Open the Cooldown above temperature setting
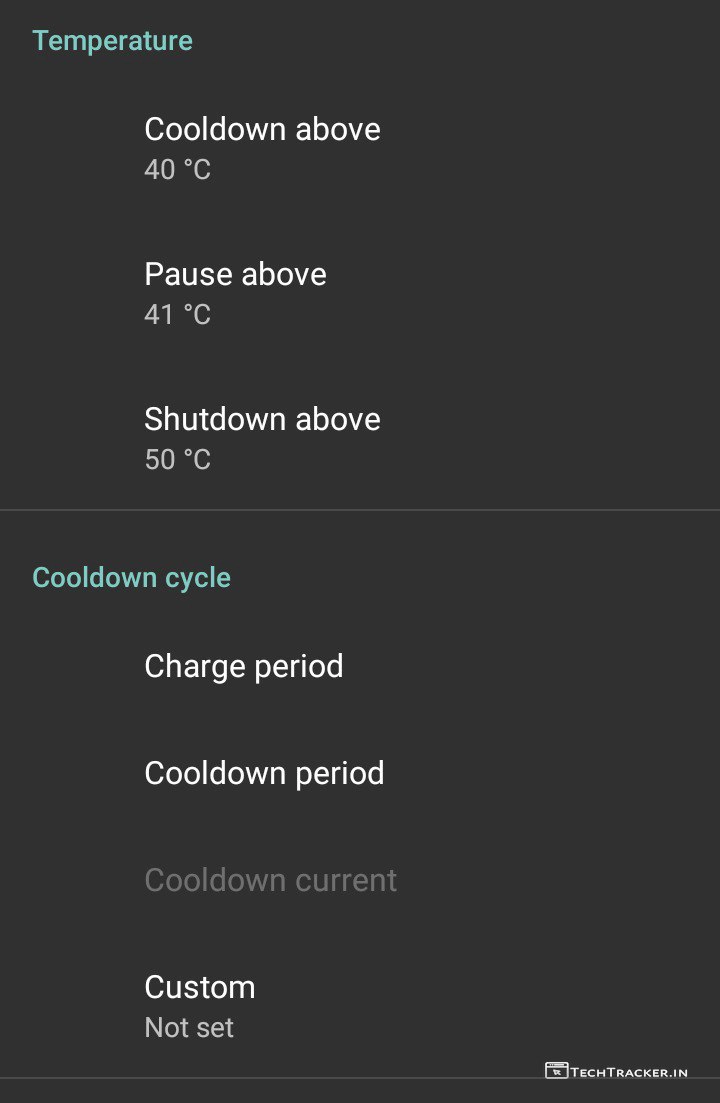Viewport: 720px width, 1103px height. click(x=262, y=148)
